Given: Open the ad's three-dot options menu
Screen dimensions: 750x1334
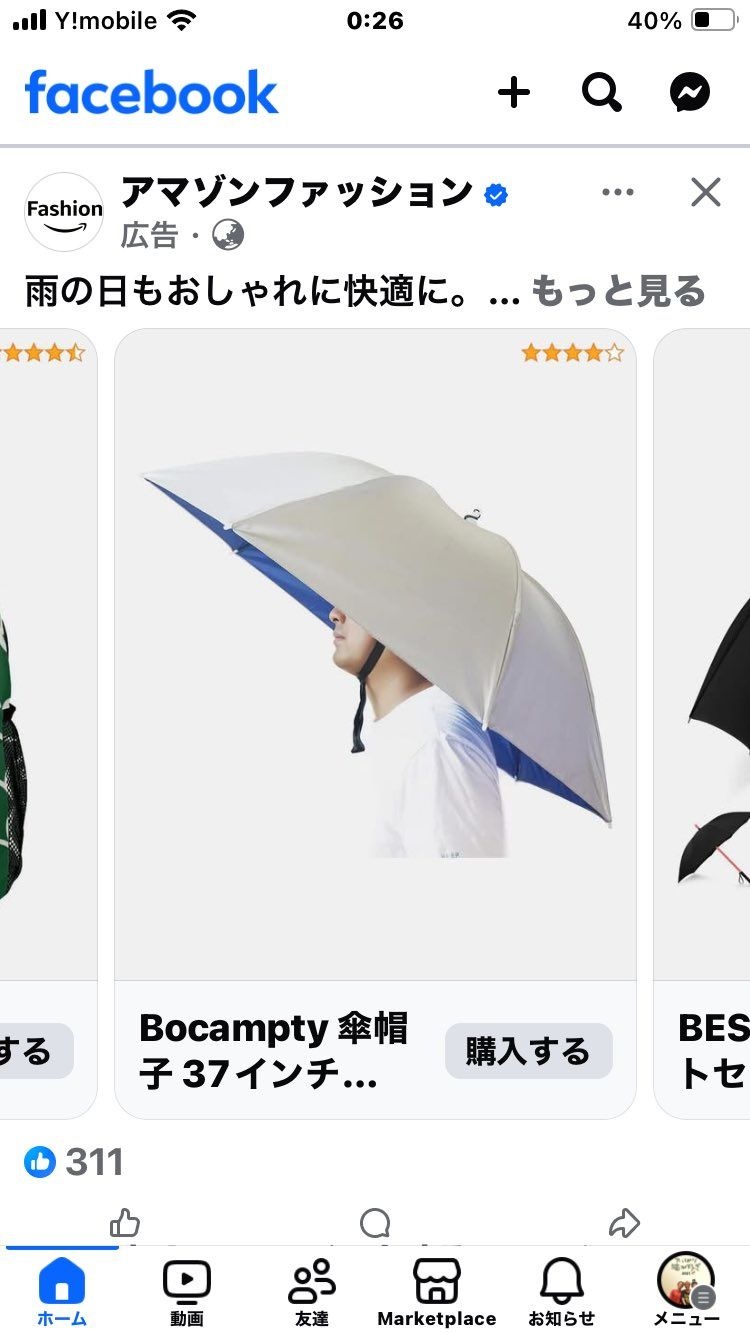Looking at the screenshot, I should pos(618,192).
